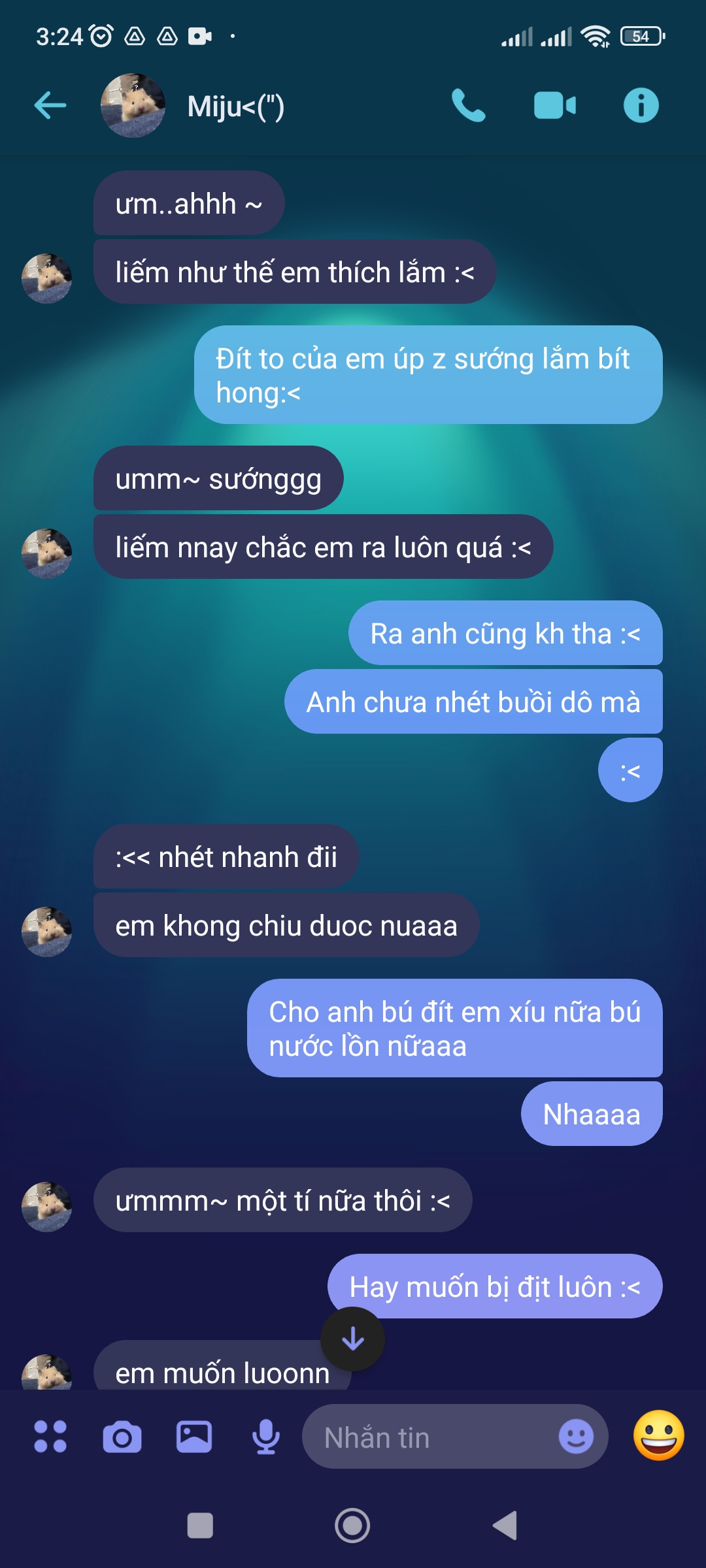This screenshot has width=706, height=1568.
Task: Focus the "Nhắn tin" message field
Action: 425,1437
